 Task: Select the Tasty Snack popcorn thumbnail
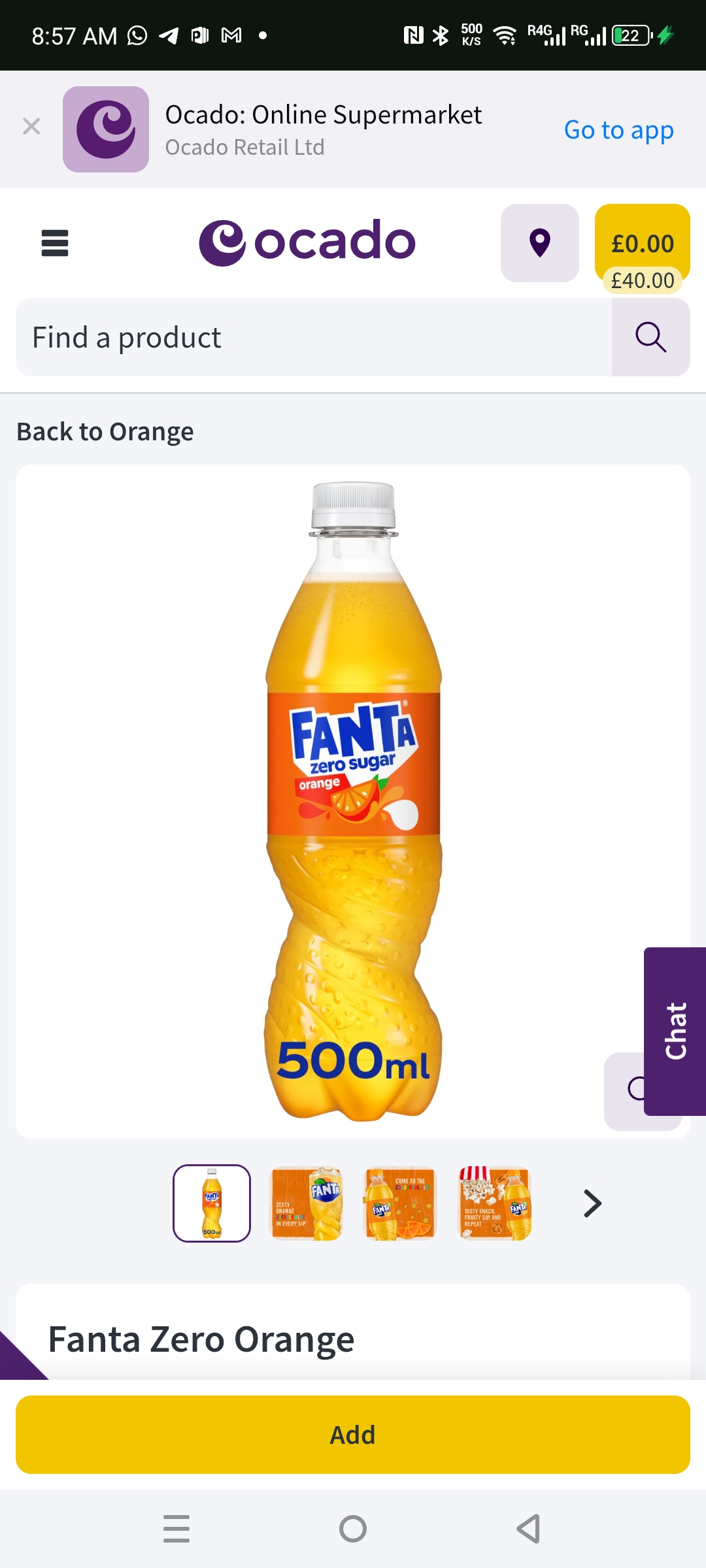pyautogui.click(x=494, y=1203)
